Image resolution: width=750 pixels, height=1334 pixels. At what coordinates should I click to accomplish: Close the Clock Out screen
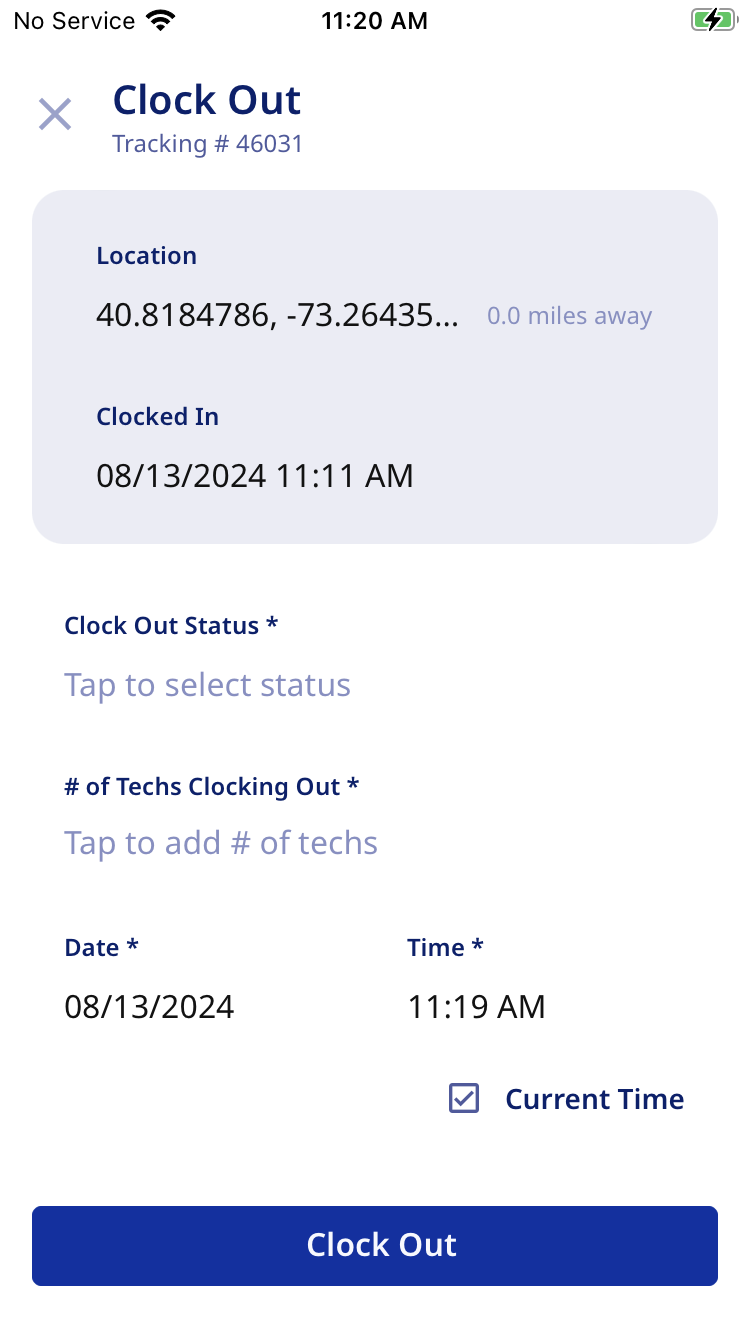pos(55,115)
